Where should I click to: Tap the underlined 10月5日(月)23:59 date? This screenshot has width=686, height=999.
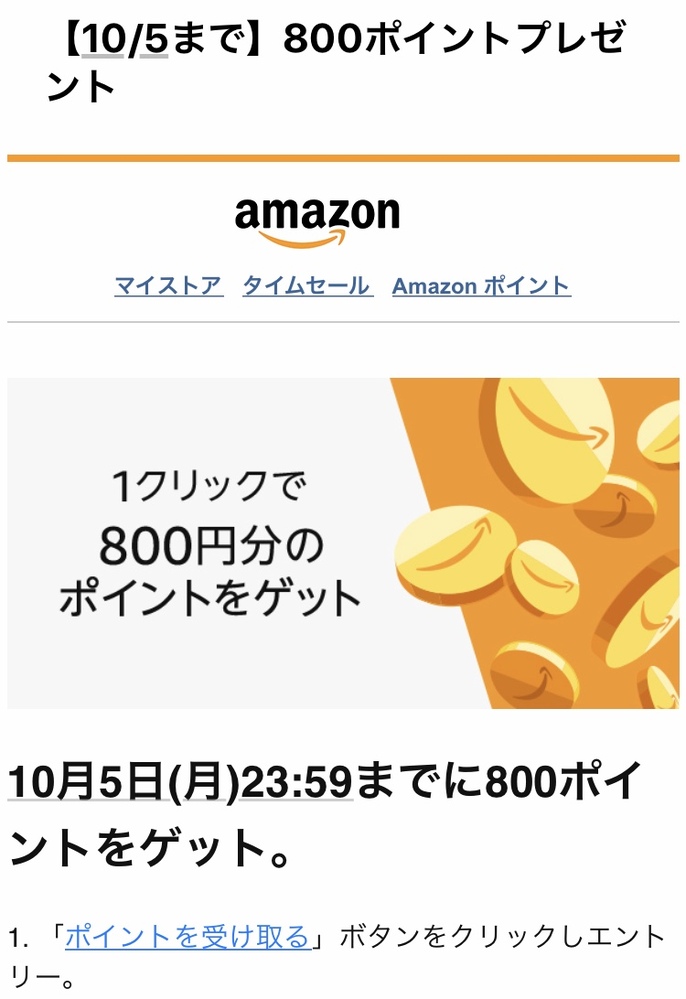pos(180,782)
